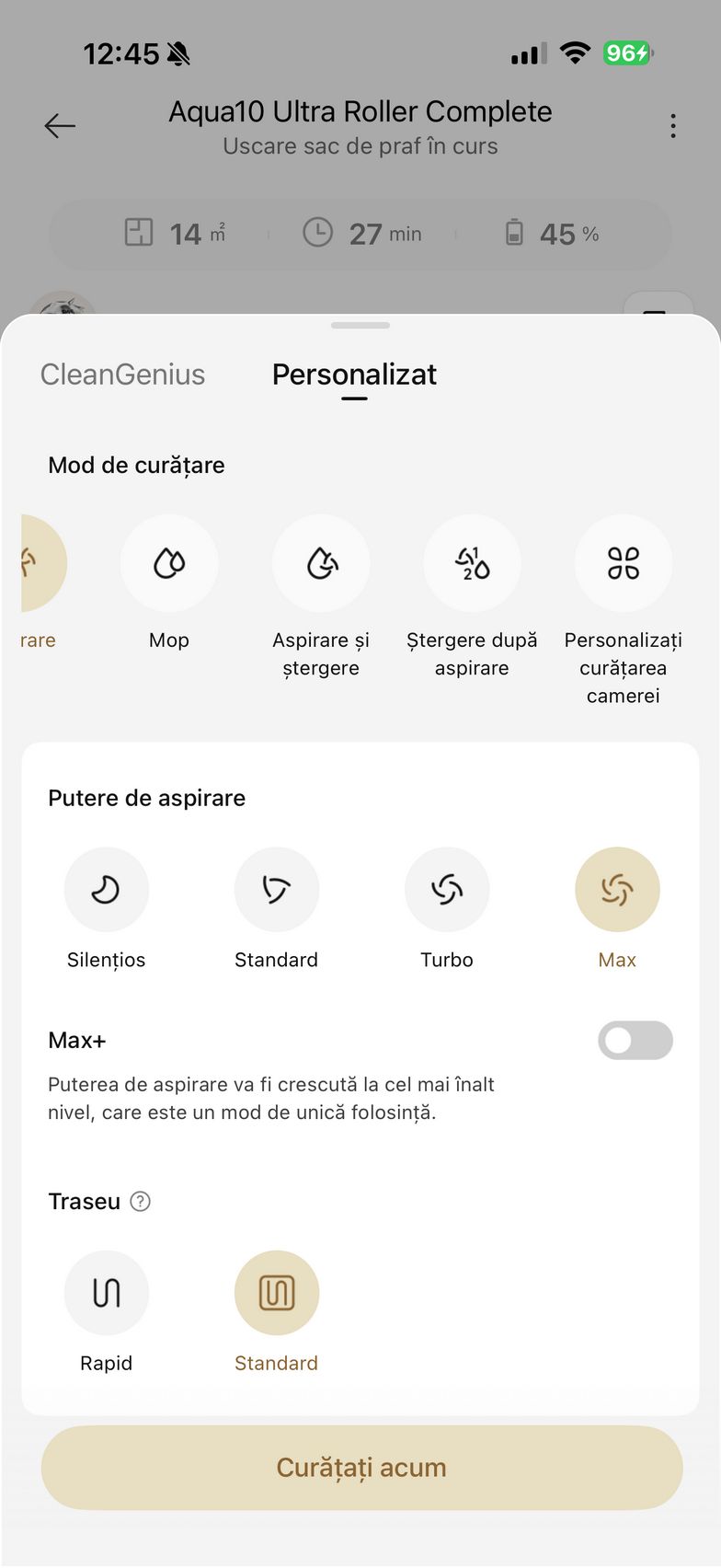721x1568 pixels.
Task: Open the Traseu help icon
Action: [140, 1202]
